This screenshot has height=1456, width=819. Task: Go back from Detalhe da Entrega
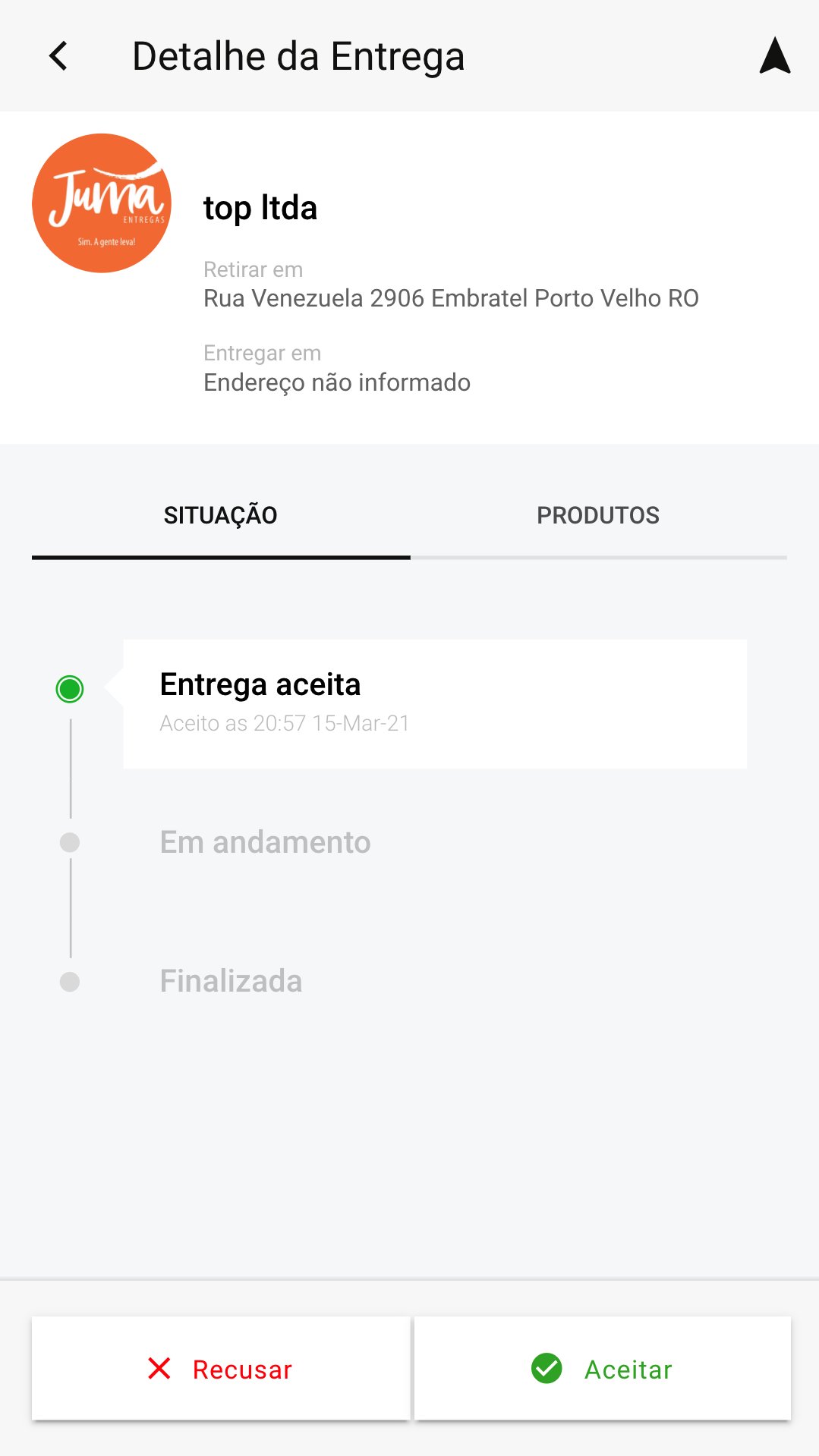pos(58,56)
